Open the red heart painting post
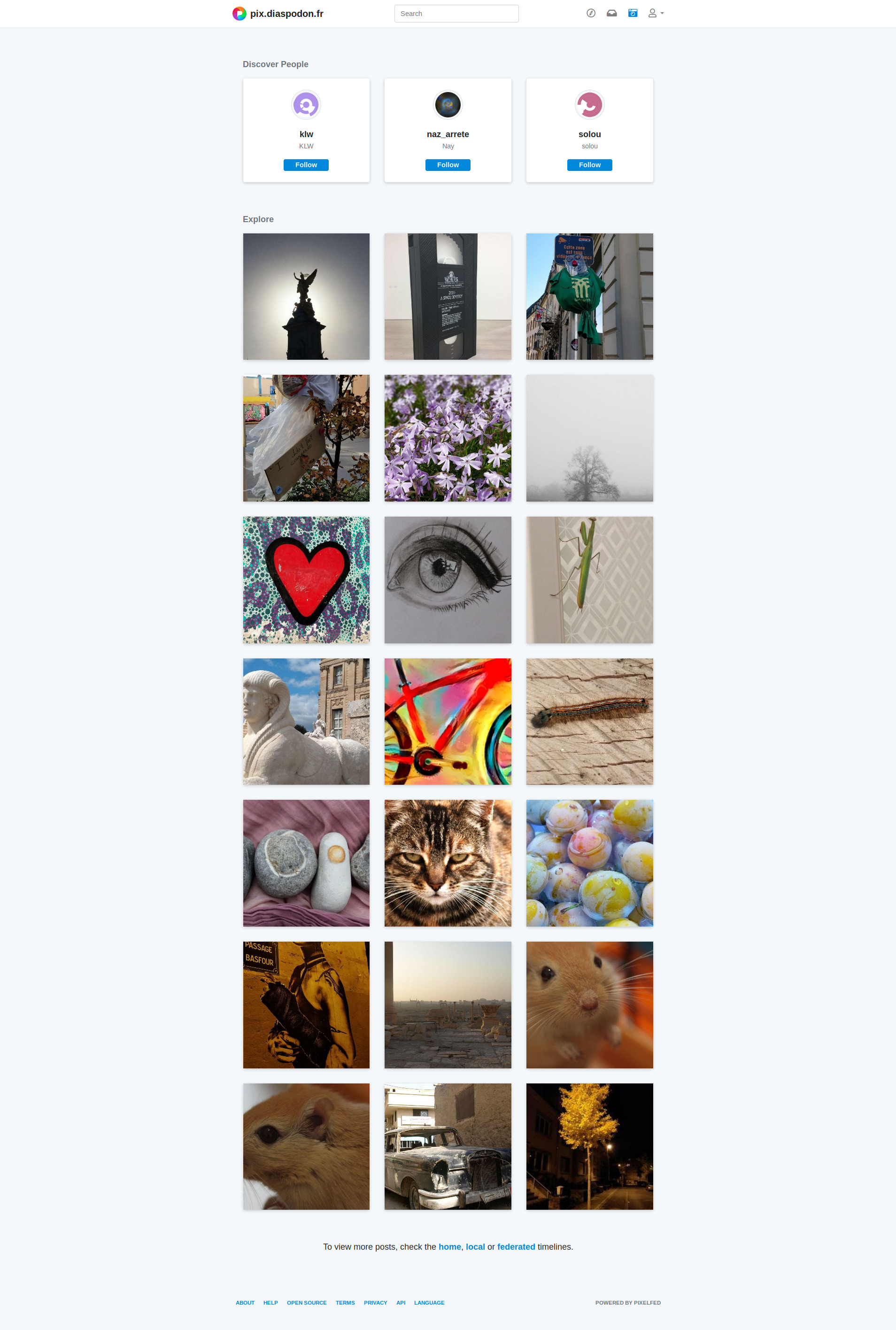Screen dimensions: 896x1330 click(x=306, y=580)
